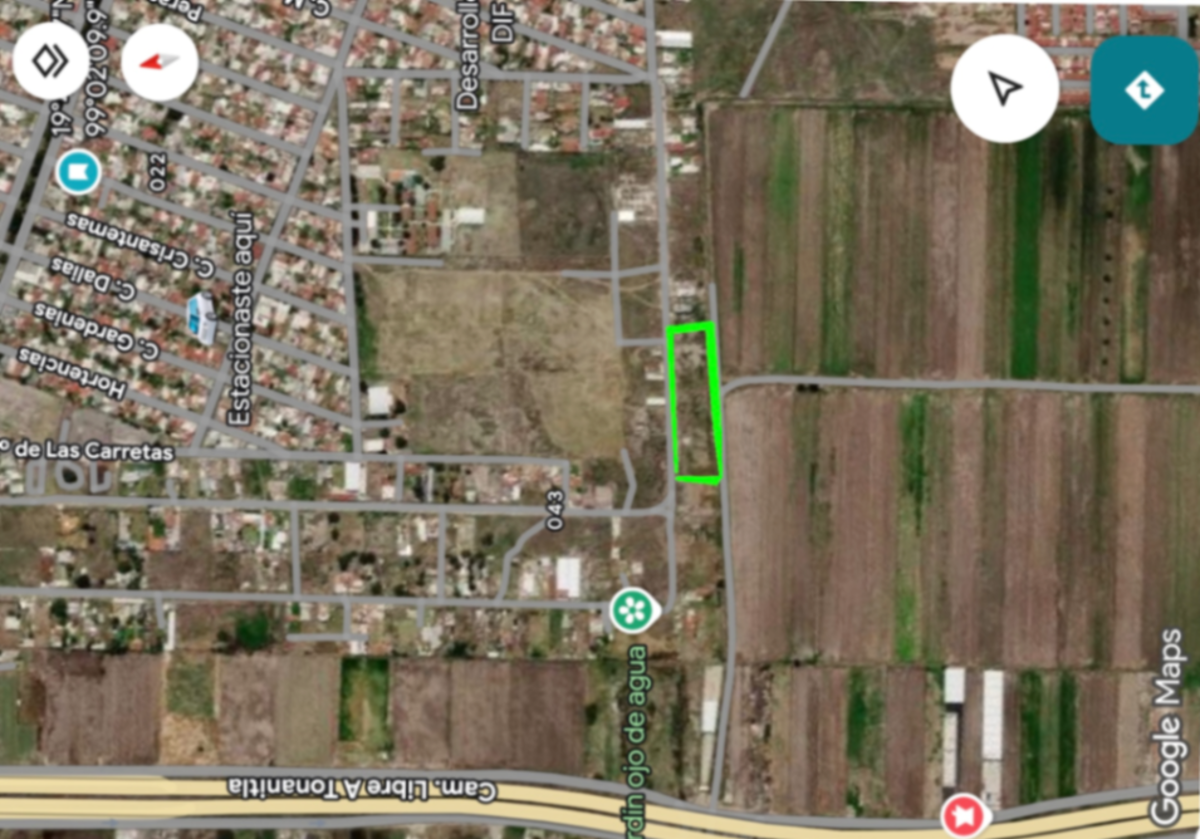Center map on my location
Screen dimensions: 1200x839
[x=1005, y=89]
